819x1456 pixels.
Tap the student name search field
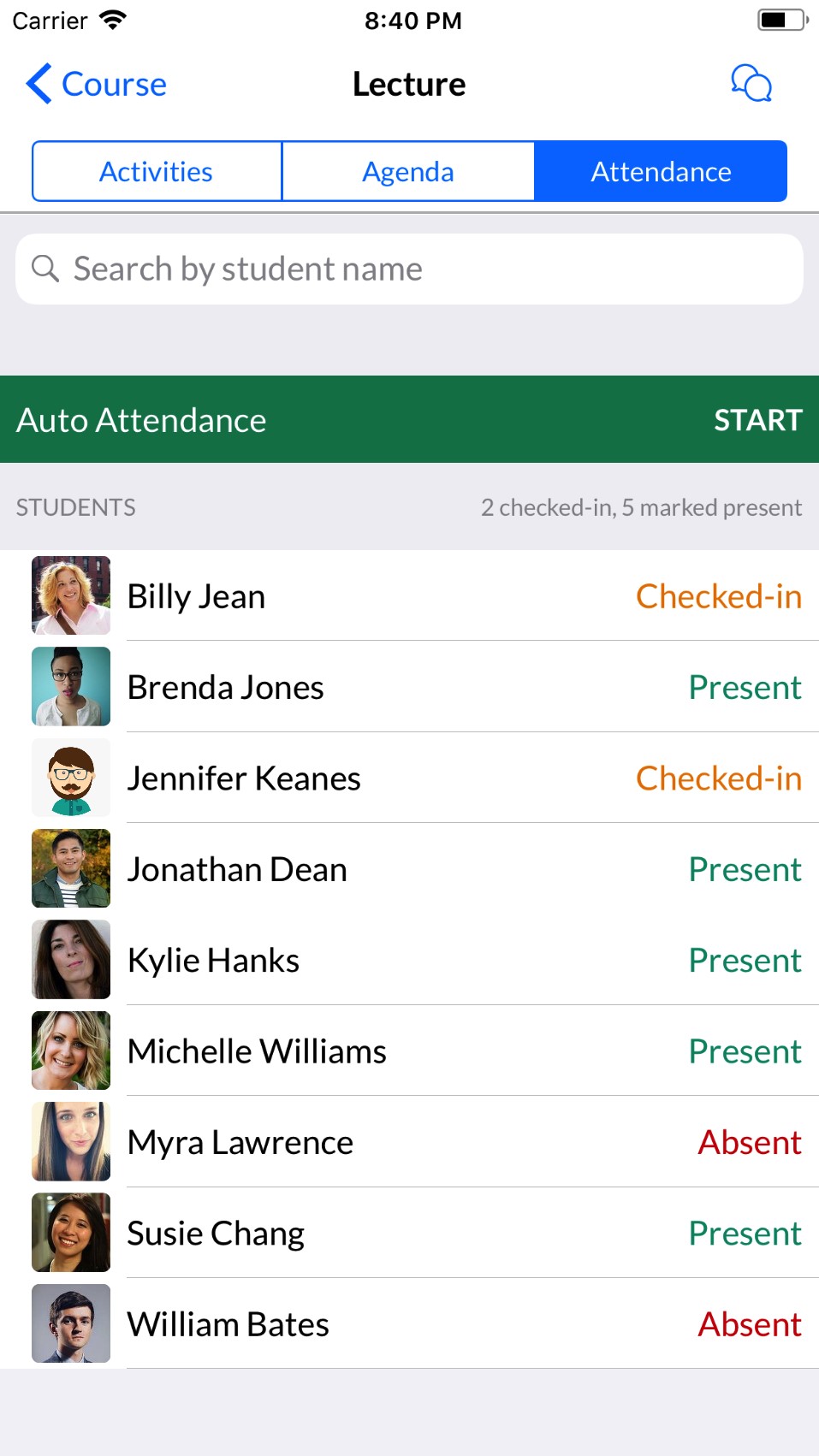[409, 269]
